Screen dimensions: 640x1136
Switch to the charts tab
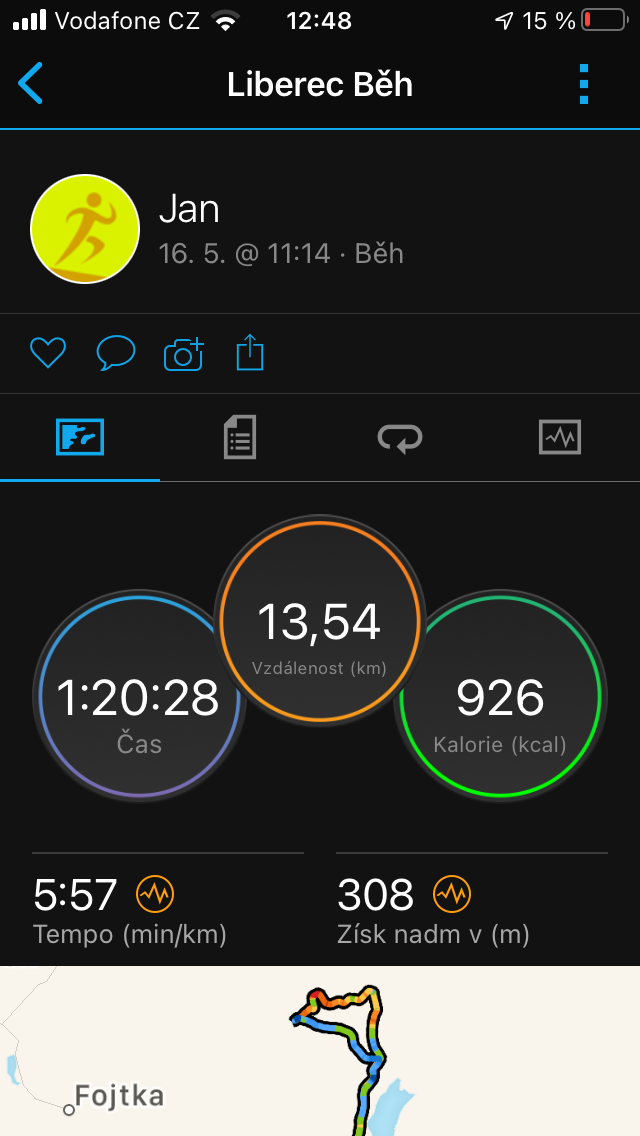[x=560, y=438]
